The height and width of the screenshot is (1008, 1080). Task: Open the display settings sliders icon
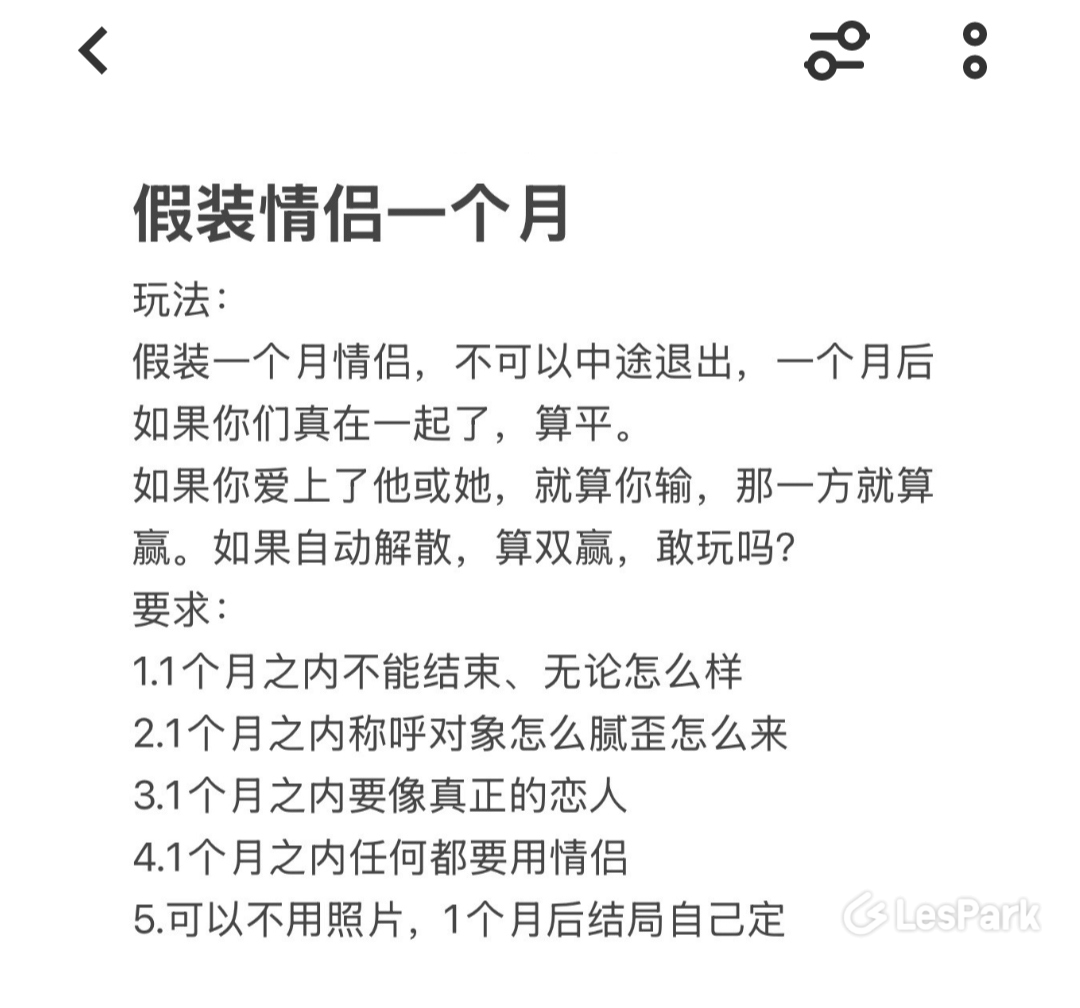click(x=836, y=50)
